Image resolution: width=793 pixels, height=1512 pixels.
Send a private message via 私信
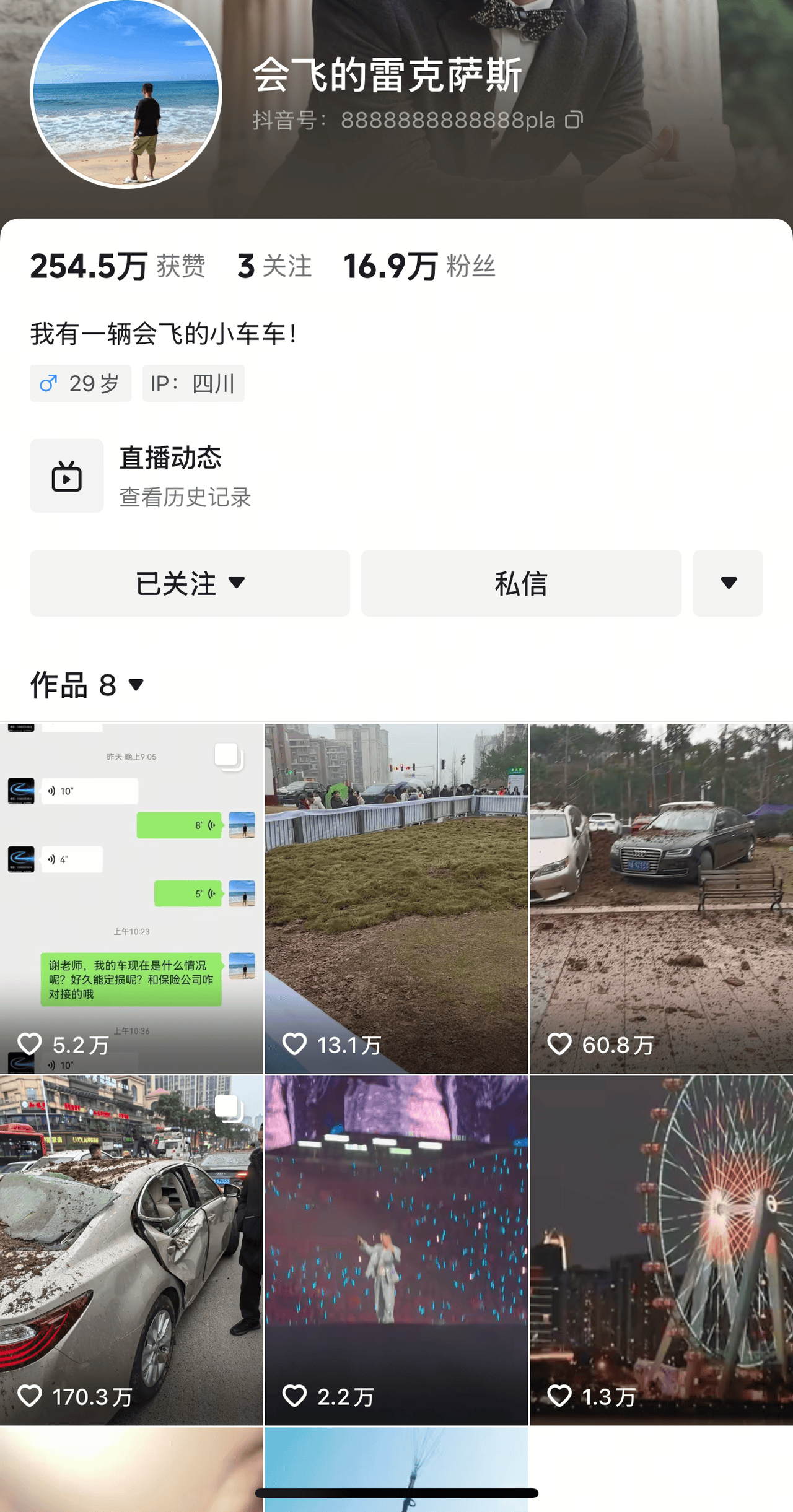click(521, 583)
